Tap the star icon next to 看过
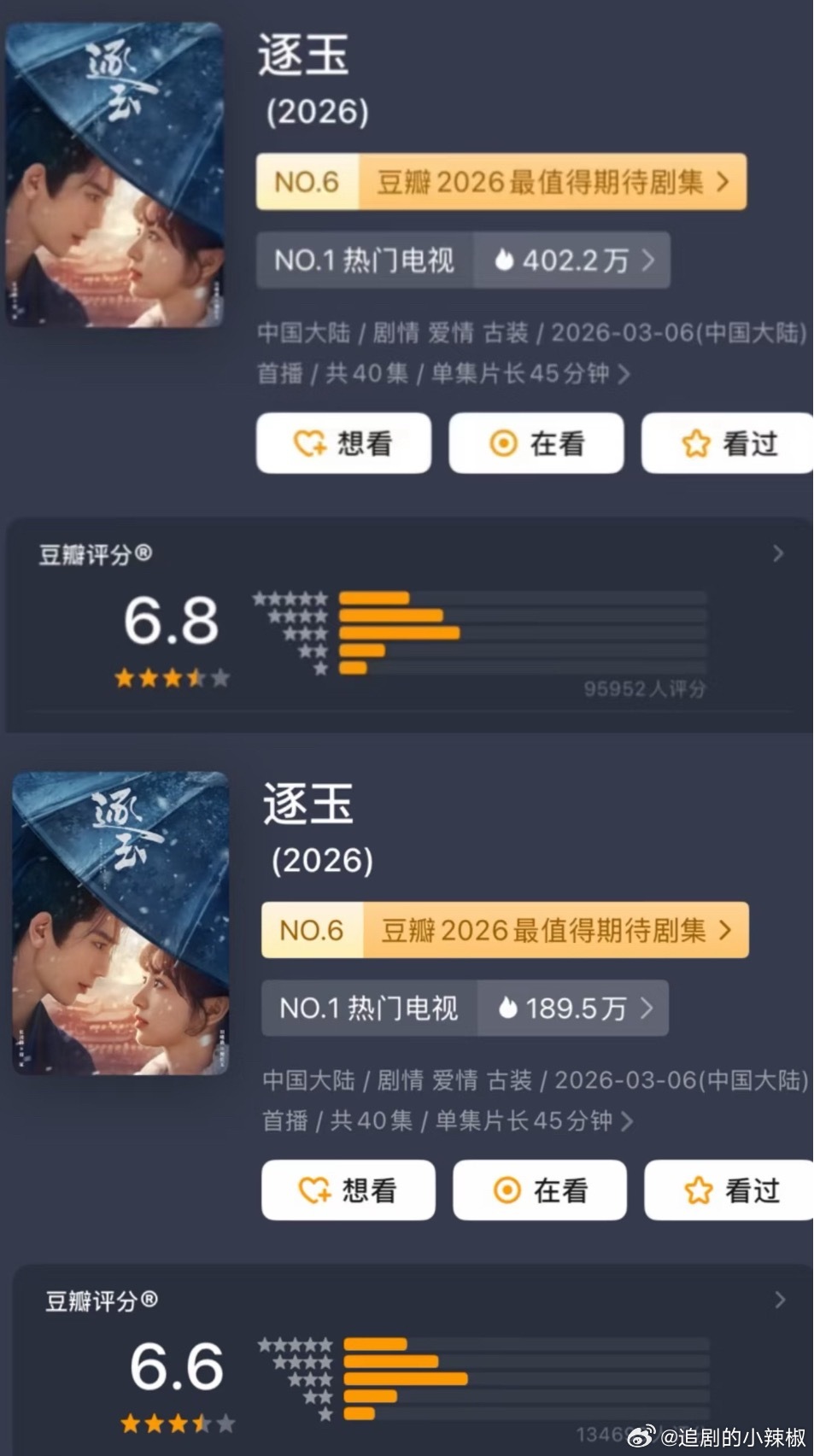Screen dimensions: 814x1456 click(x=697, y=442)
